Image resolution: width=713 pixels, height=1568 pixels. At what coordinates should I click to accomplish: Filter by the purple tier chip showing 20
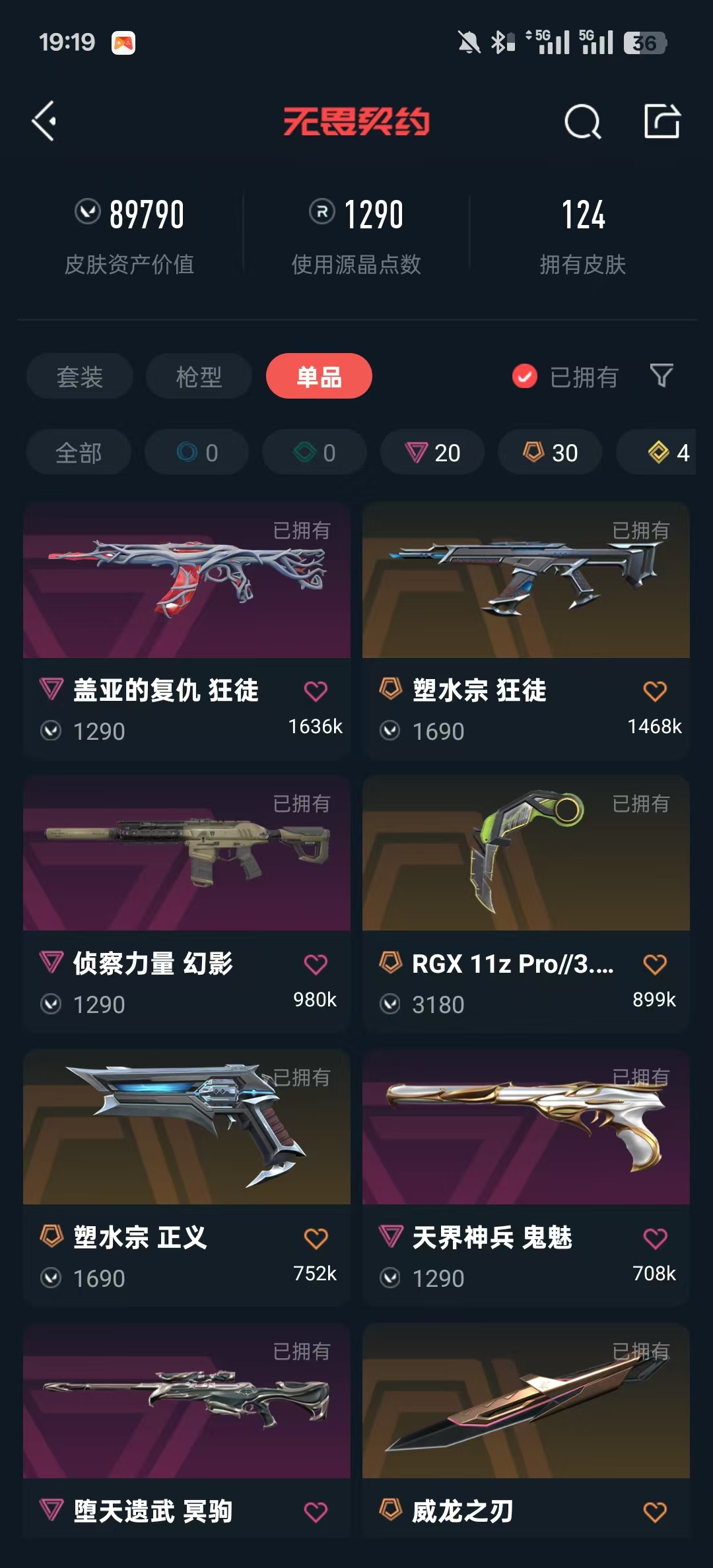pos(432,453)
